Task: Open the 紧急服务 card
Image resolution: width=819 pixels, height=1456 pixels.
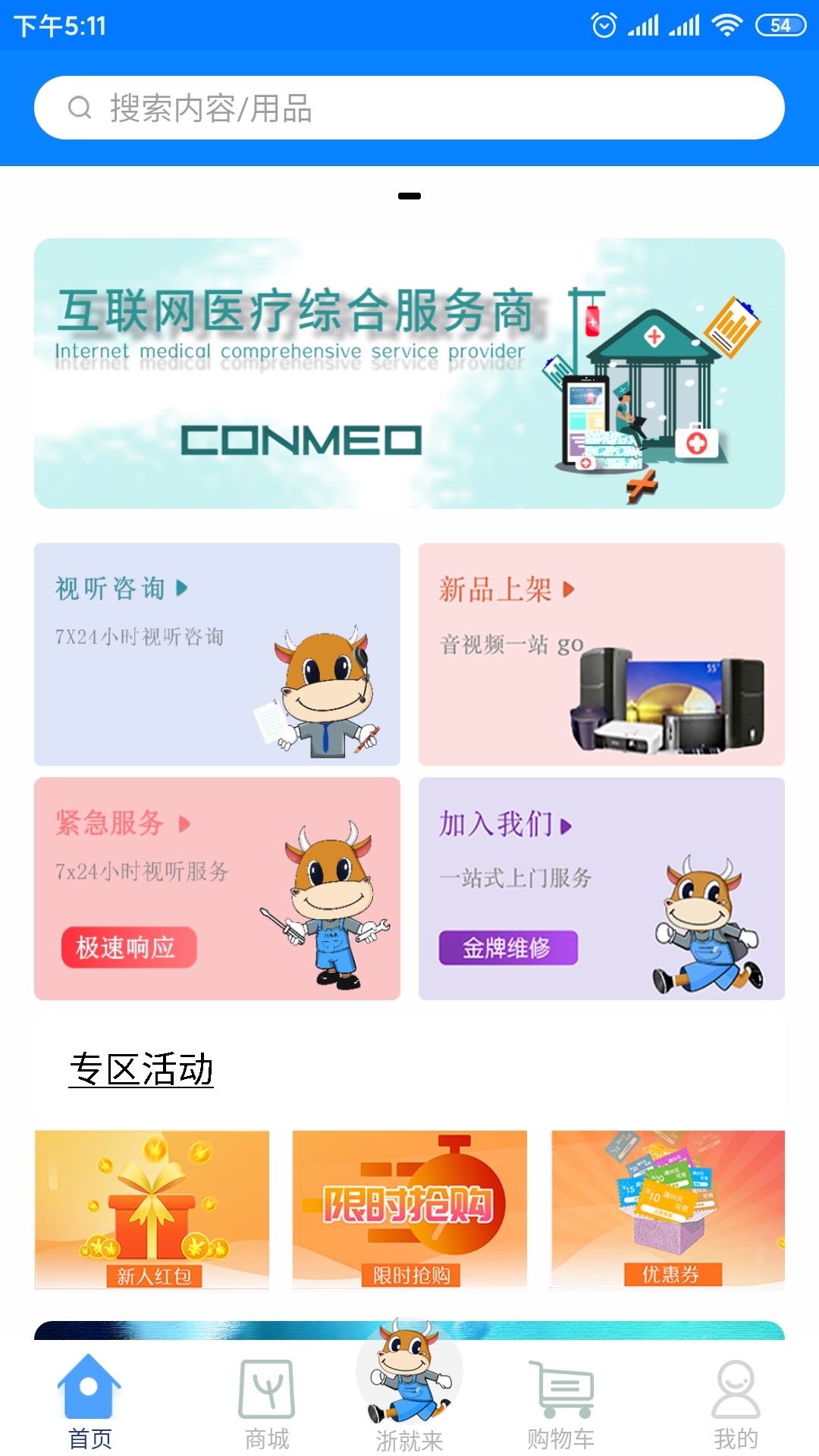Action: coord(217,888)
